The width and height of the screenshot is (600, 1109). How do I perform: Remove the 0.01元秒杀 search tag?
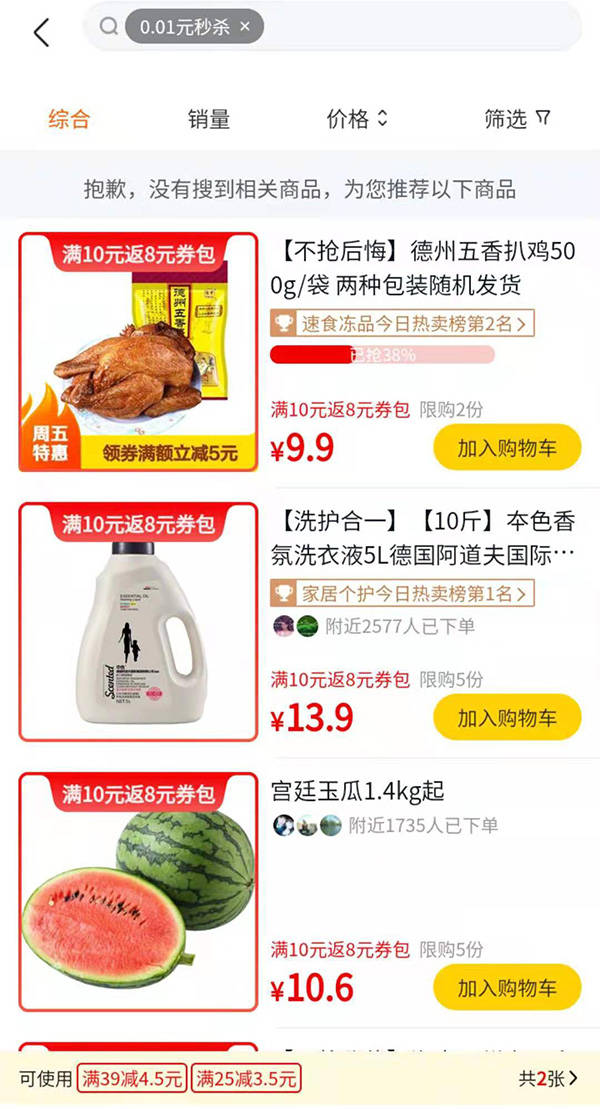[x=245, y=27]
